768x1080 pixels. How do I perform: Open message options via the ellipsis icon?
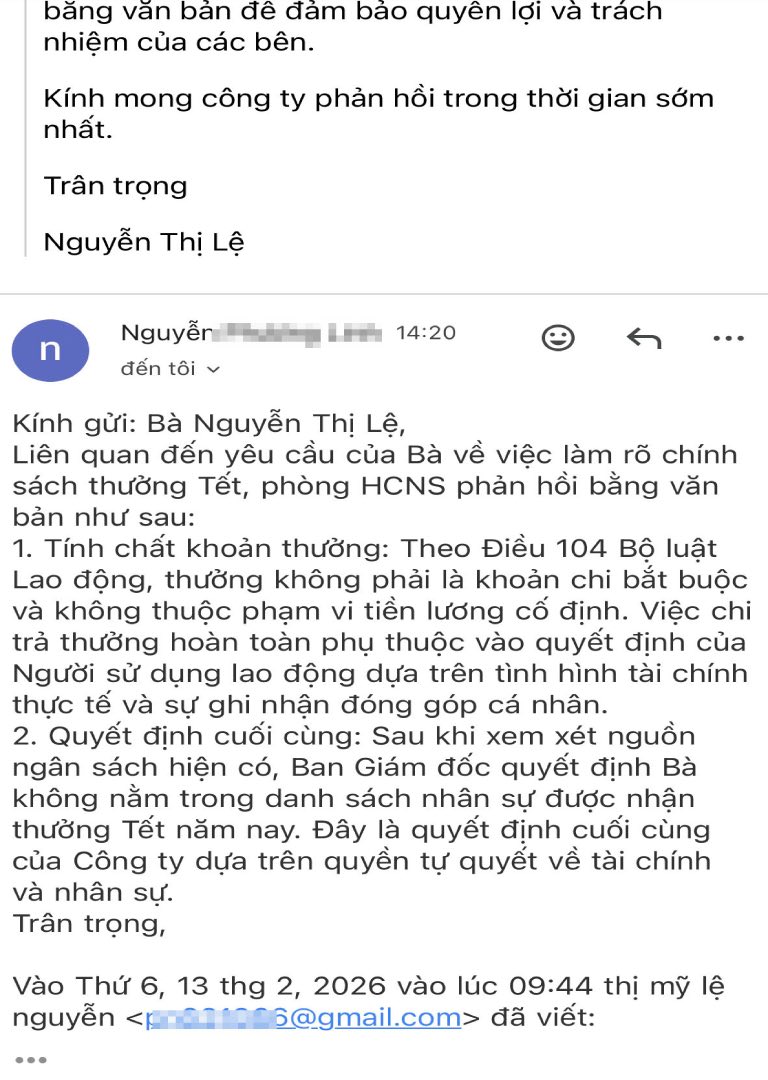726,339
